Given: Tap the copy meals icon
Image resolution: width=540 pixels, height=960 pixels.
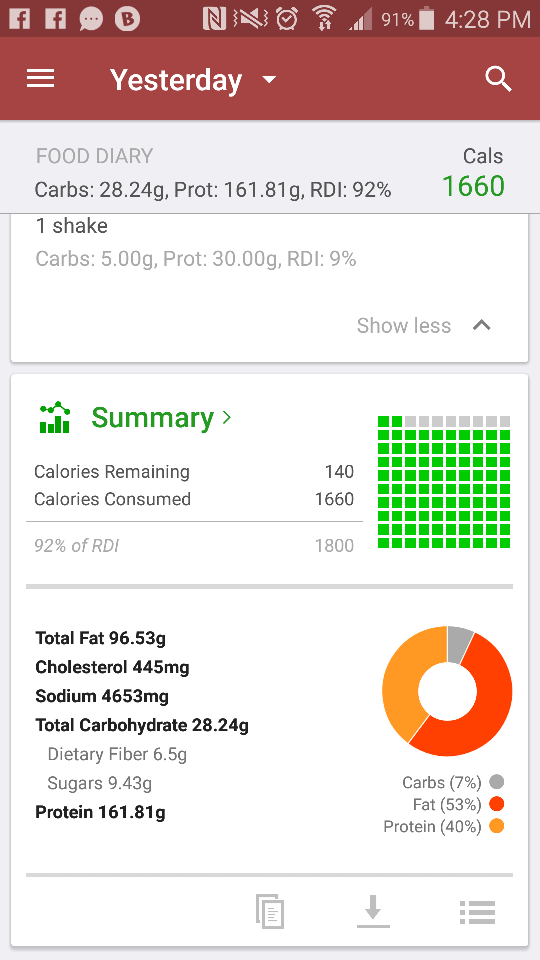Looking at the screenshot, I should coord(270,912).
